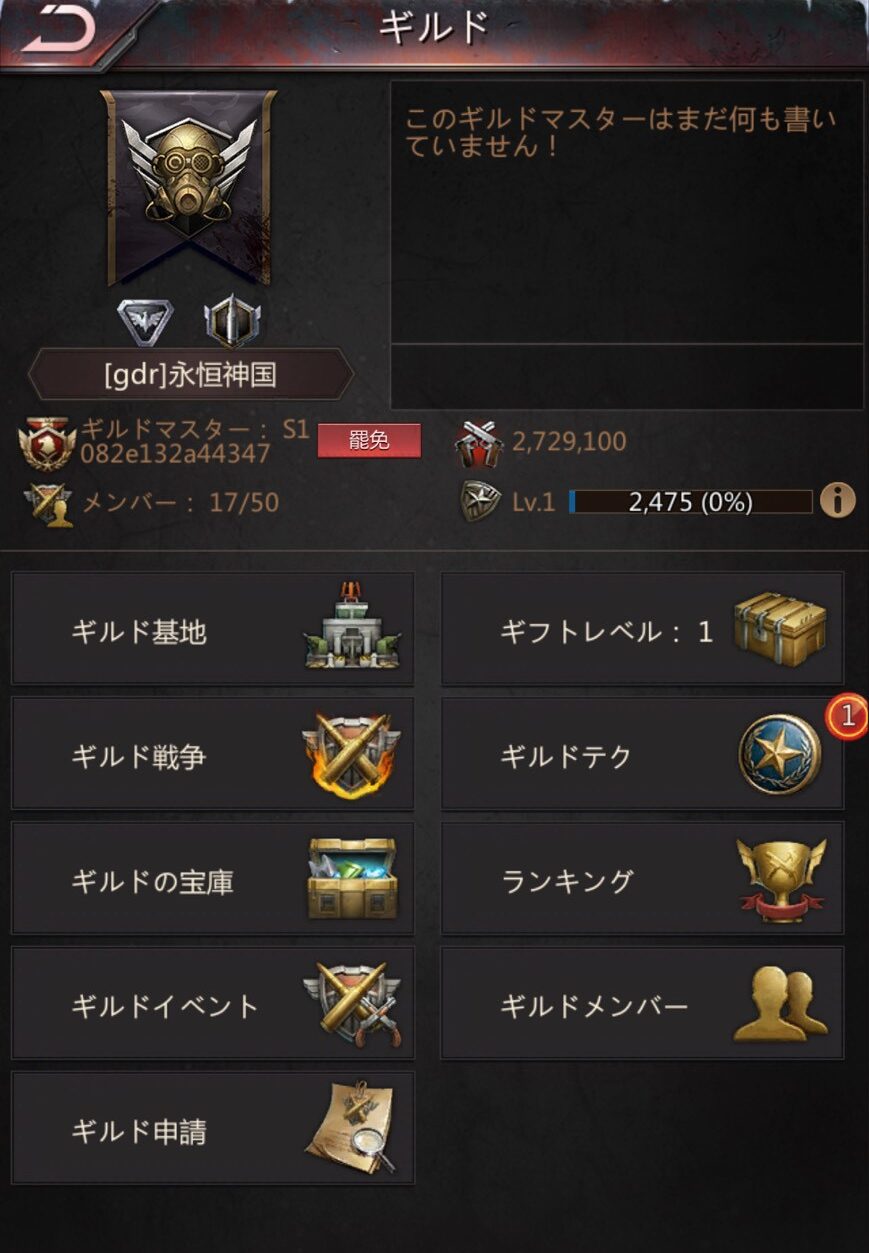Enter ギルド戦争

click(x=212, y=754)
